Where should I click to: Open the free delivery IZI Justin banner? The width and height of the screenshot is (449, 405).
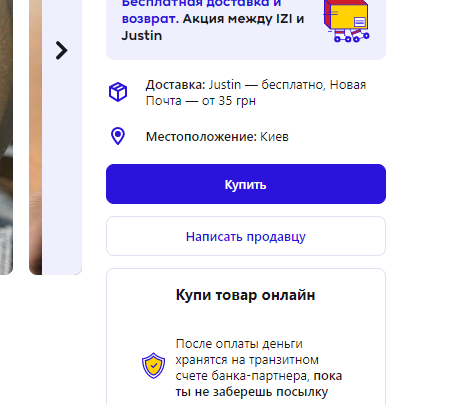[246, 26]
